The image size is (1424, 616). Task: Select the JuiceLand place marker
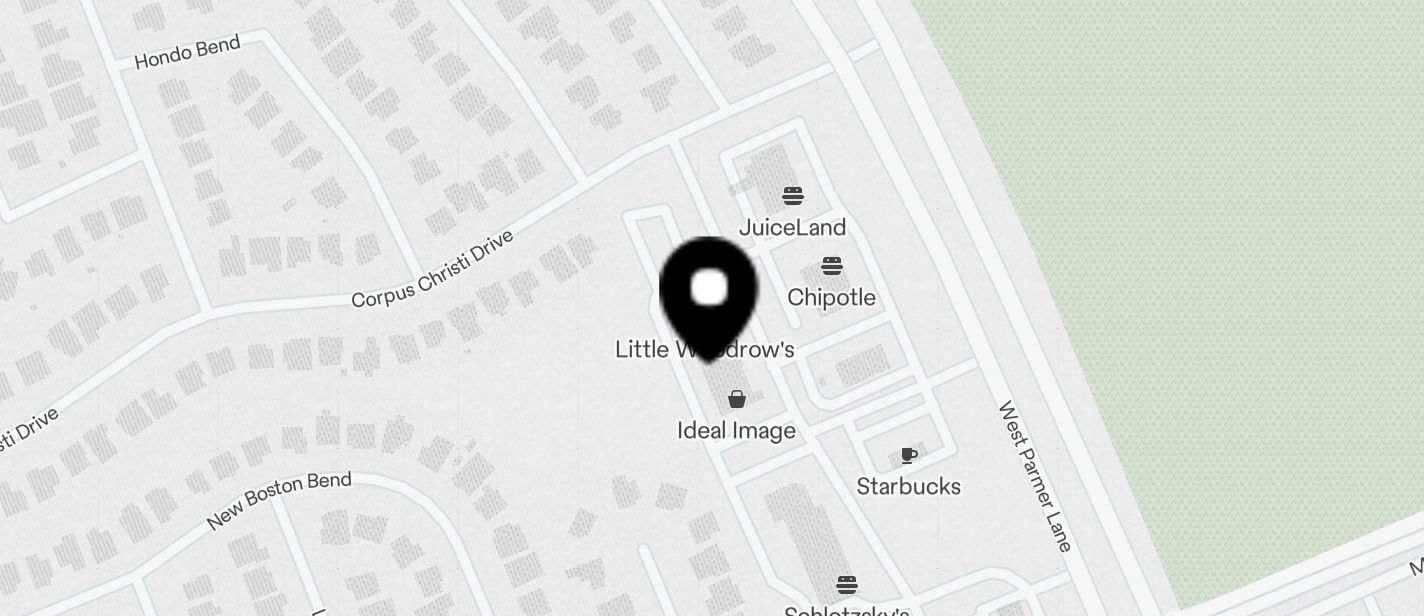click(x=792, y=195)
